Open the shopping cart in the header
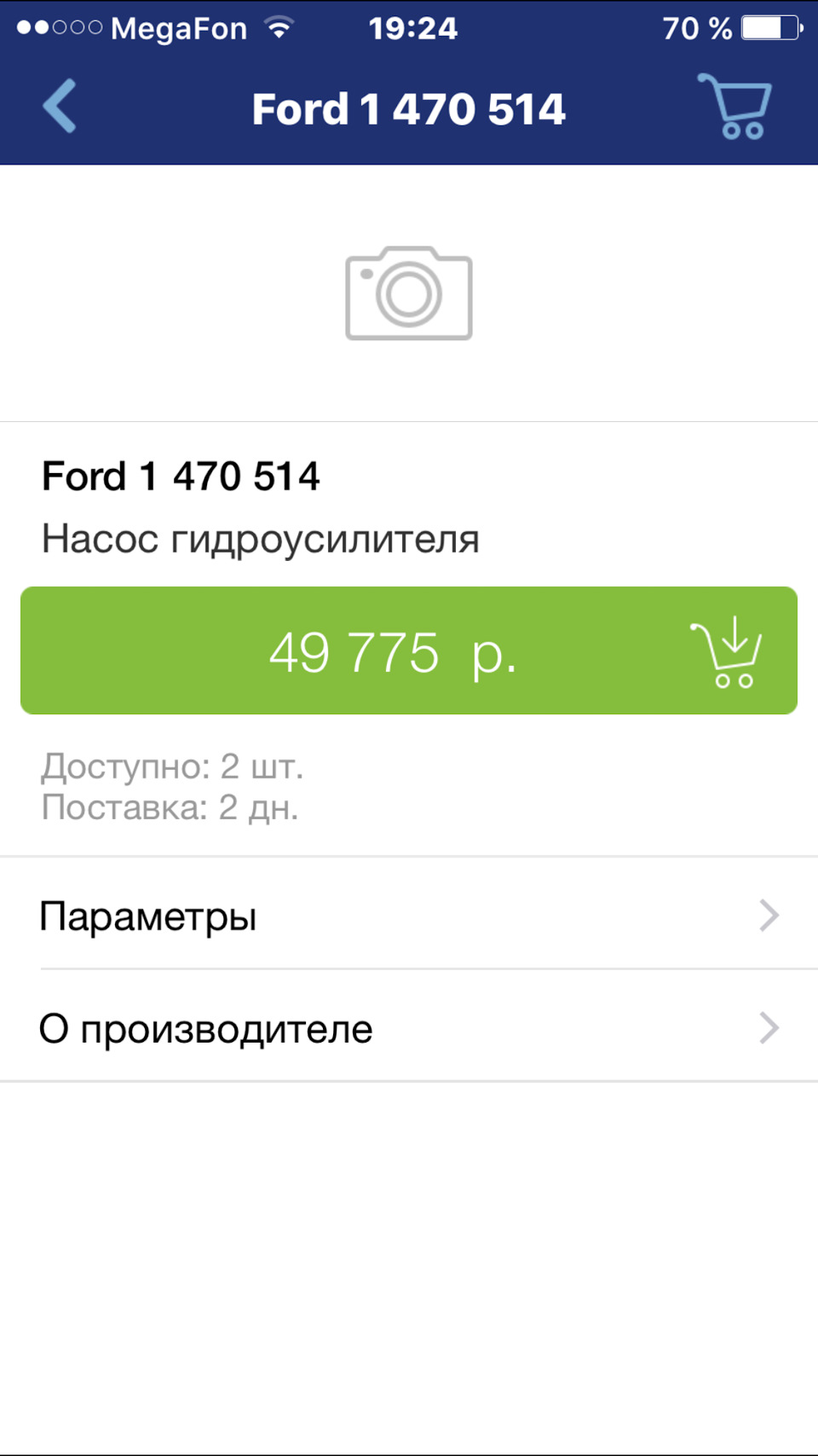 click(735, 106)
